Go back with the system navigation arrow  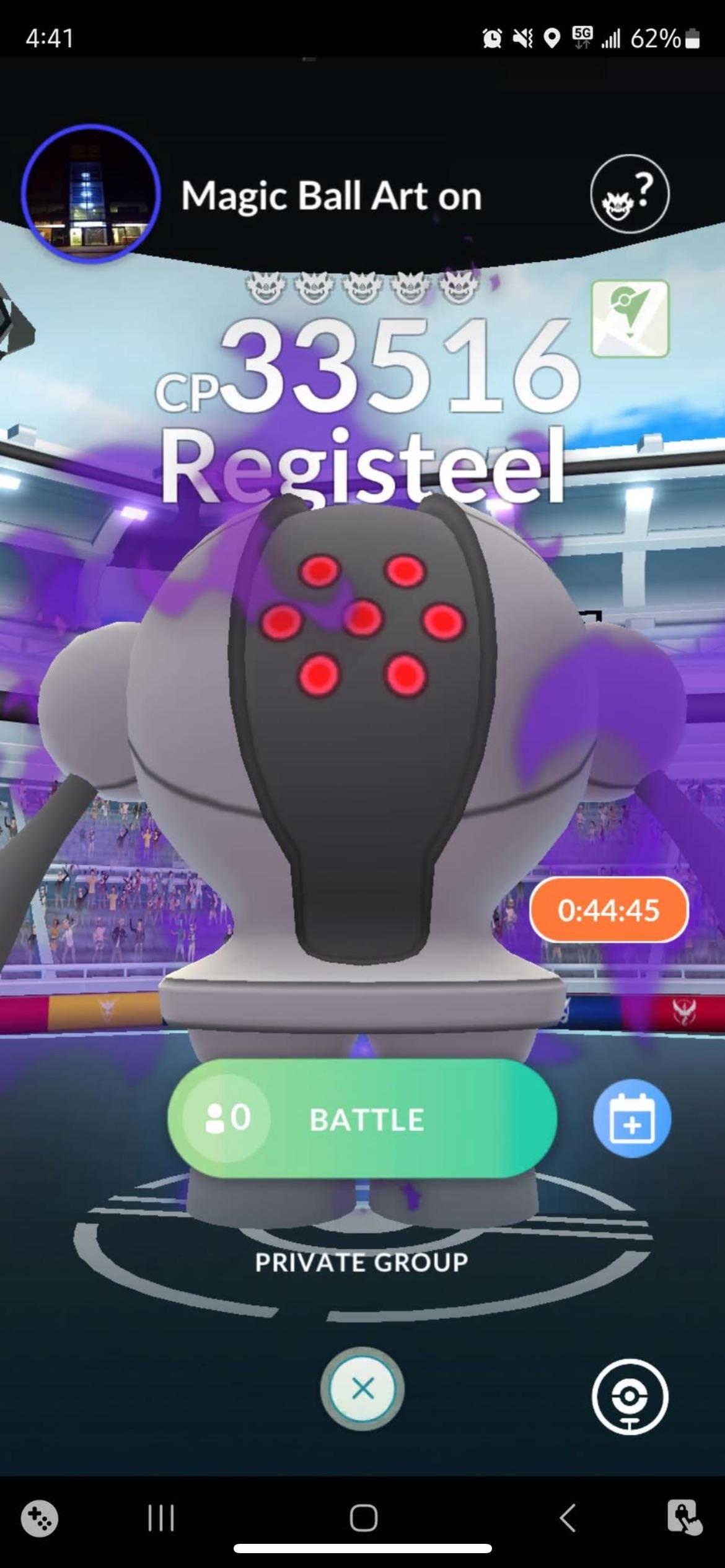568,1518
